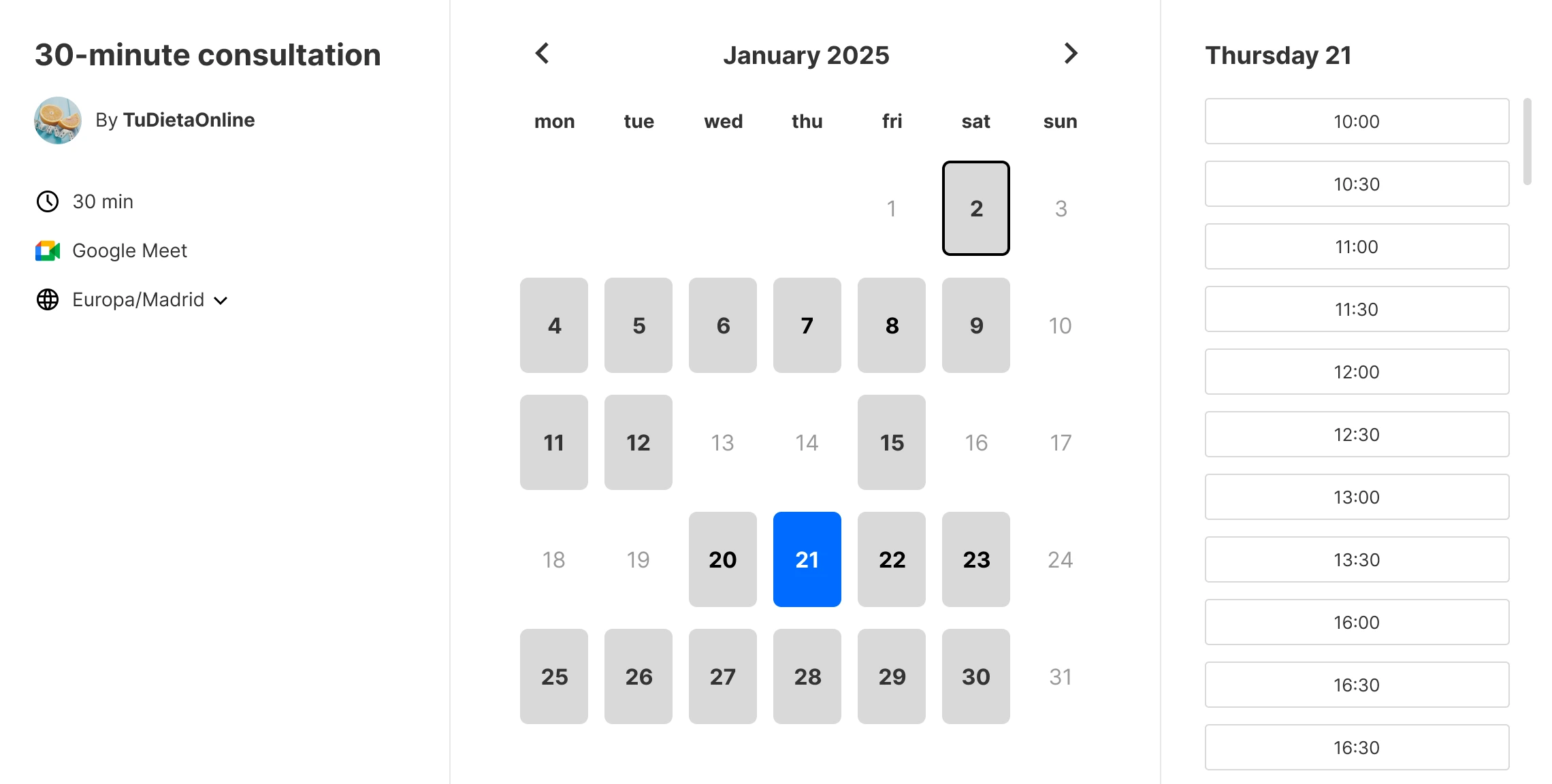Pick January 30 for the consultation
Image resolution: width=1552 pixels, height=784 pixels.
tap(975, 676)
